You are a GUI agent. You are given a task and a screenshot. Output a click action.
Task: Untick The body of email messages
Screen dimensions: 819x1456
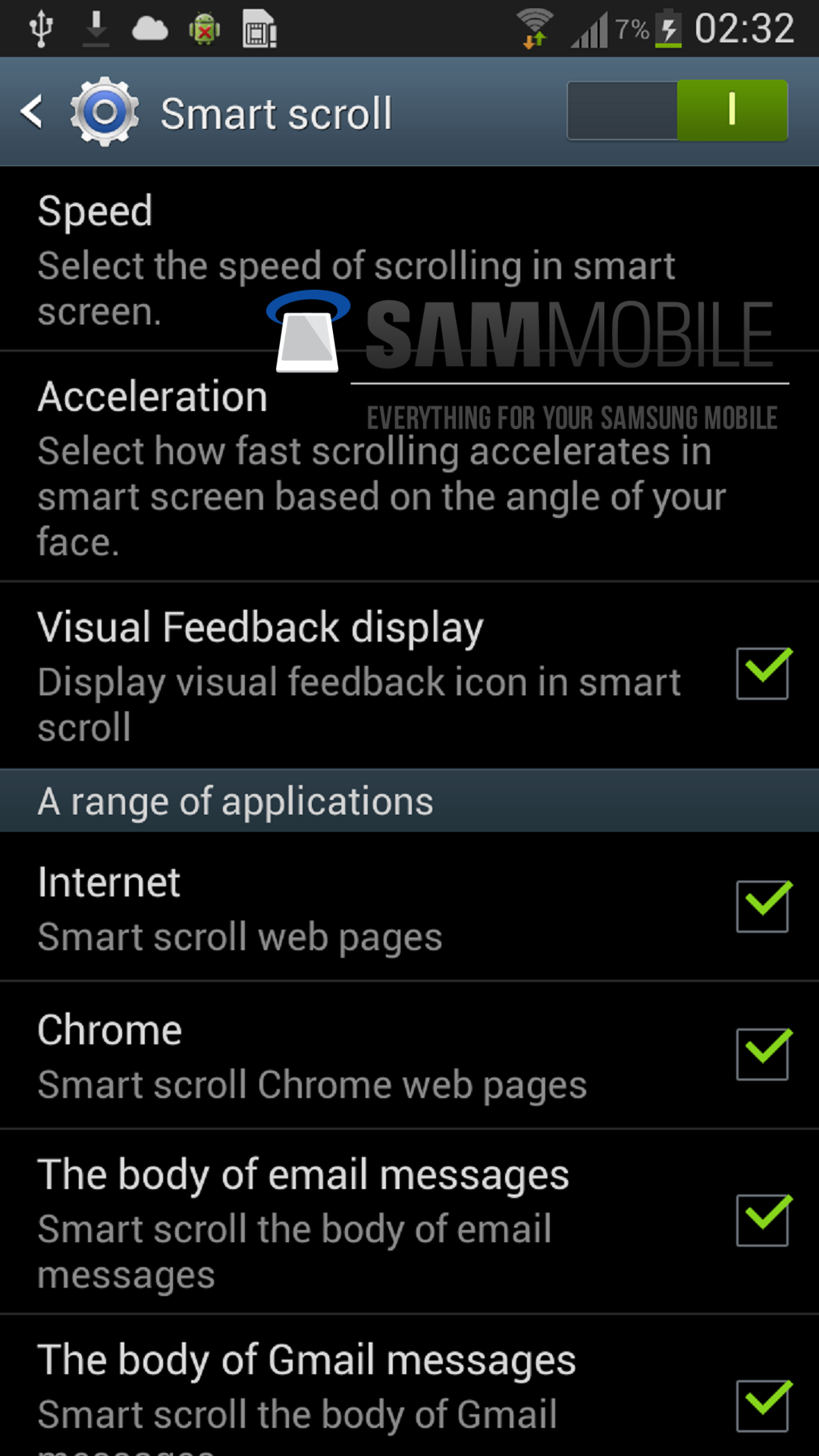(x=762, y=1221)
